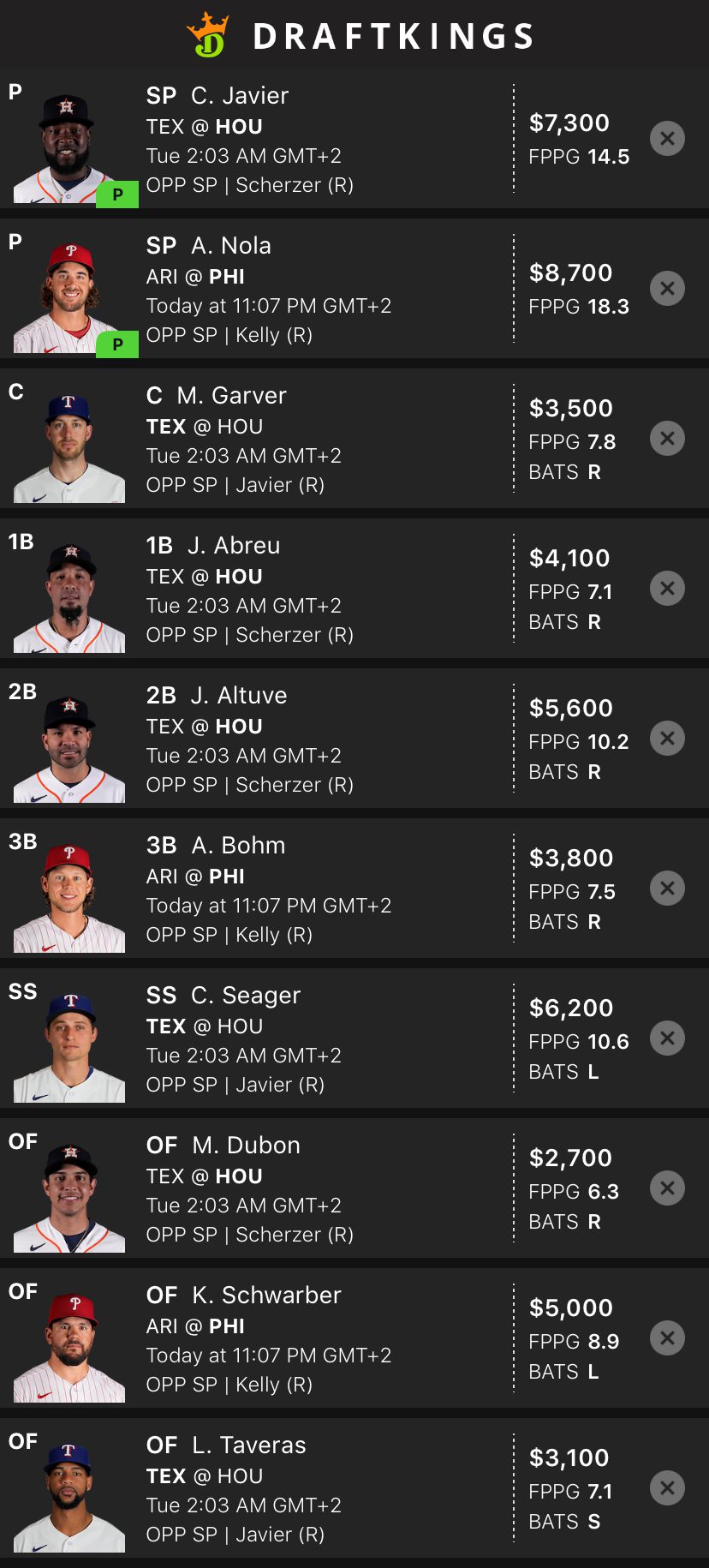Remove C. Seager from the lineup
This screenshot has height=1568, width=709.
(667, 1038)
